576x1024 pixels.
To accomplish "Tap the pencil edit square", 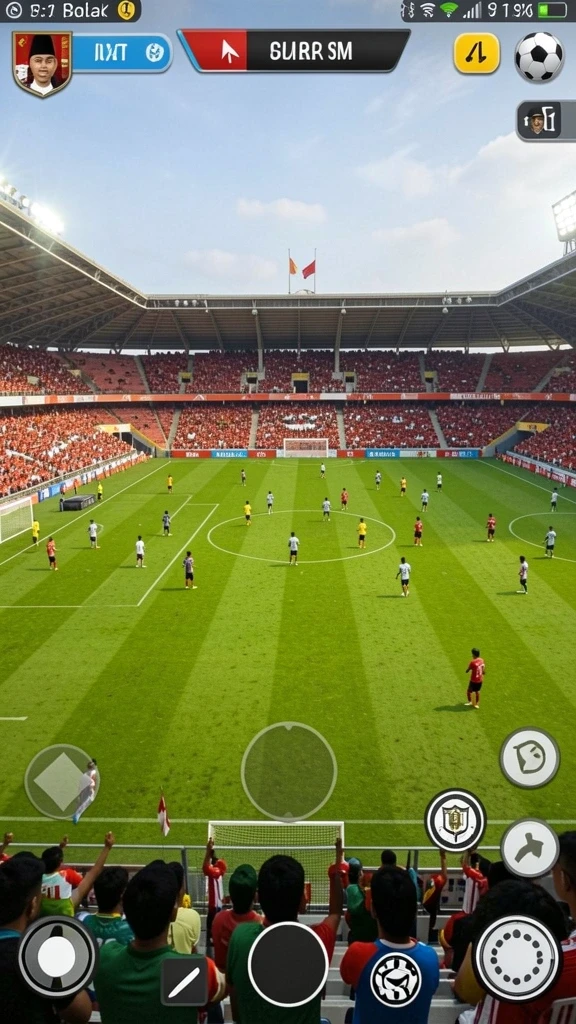I will click(184, 982).
